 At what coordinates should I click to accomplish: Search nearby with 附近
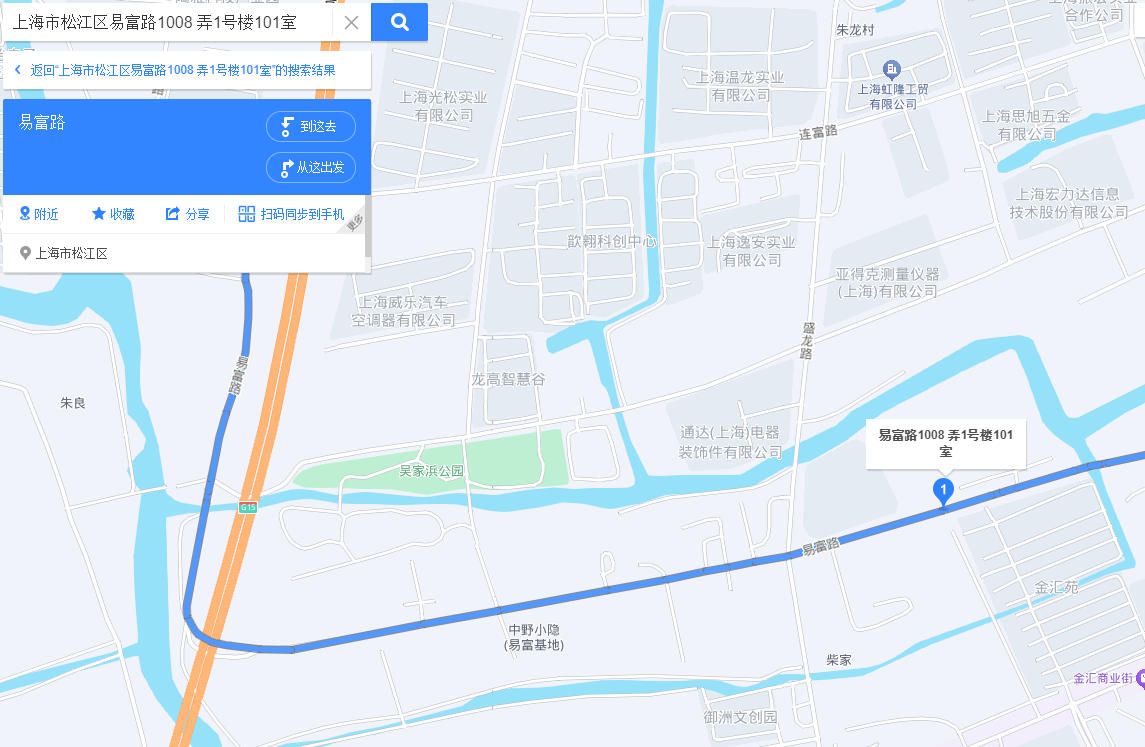point(39,214)
